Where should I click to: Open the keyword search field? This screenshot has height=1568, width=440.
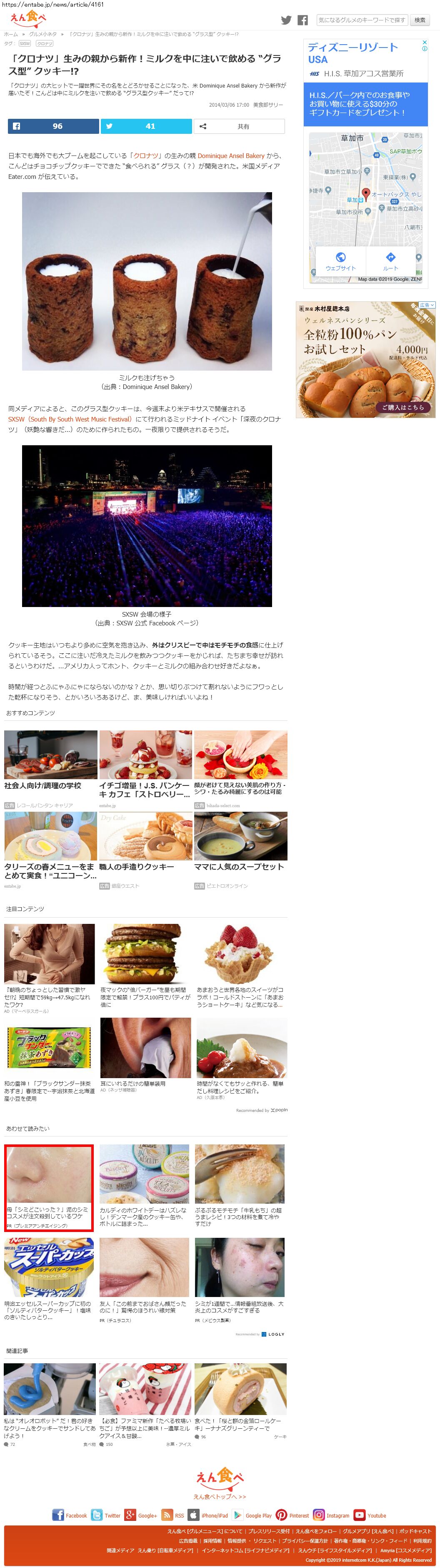coord(362,20)
